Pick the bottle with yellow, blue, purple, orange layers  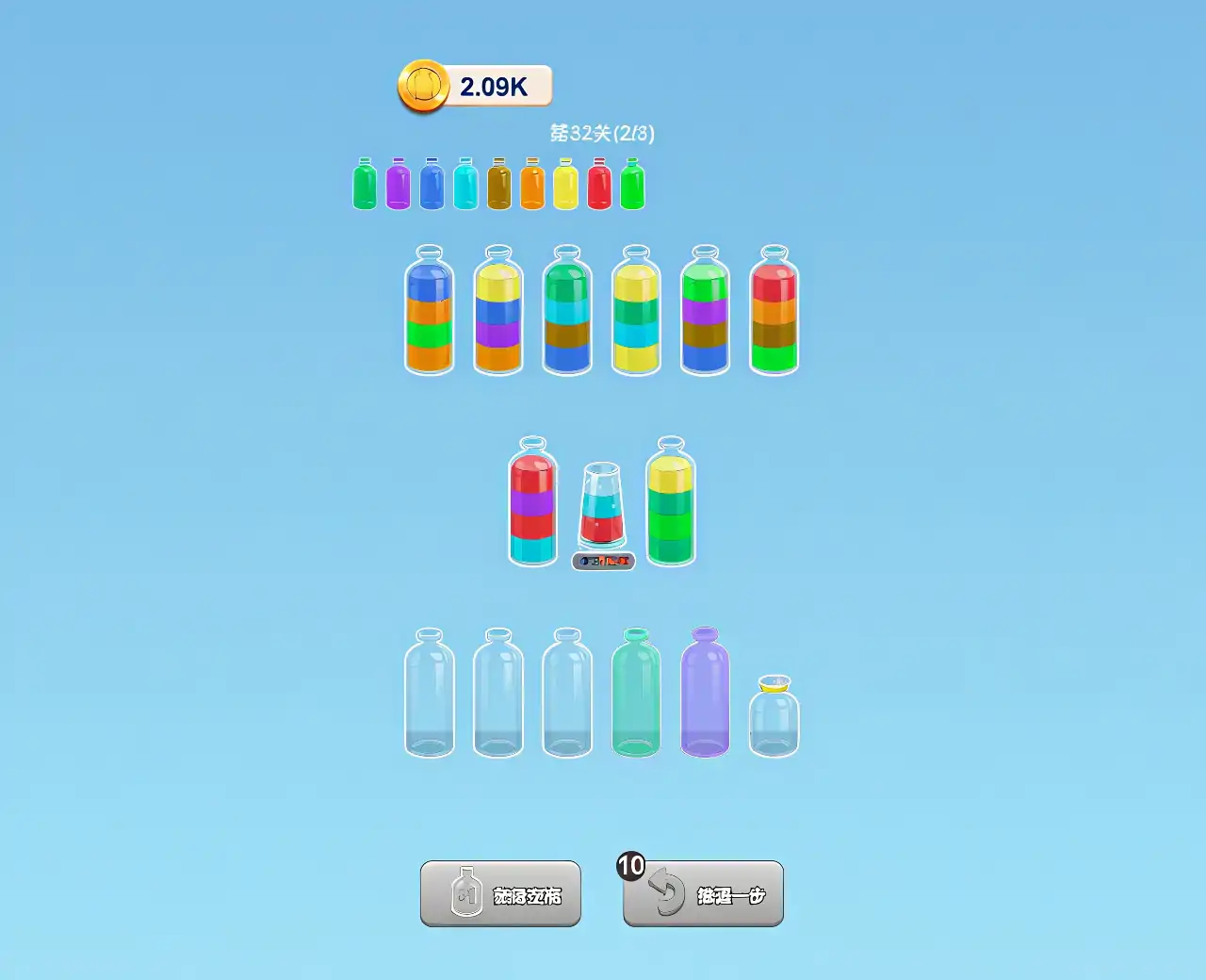pos(498,313)
